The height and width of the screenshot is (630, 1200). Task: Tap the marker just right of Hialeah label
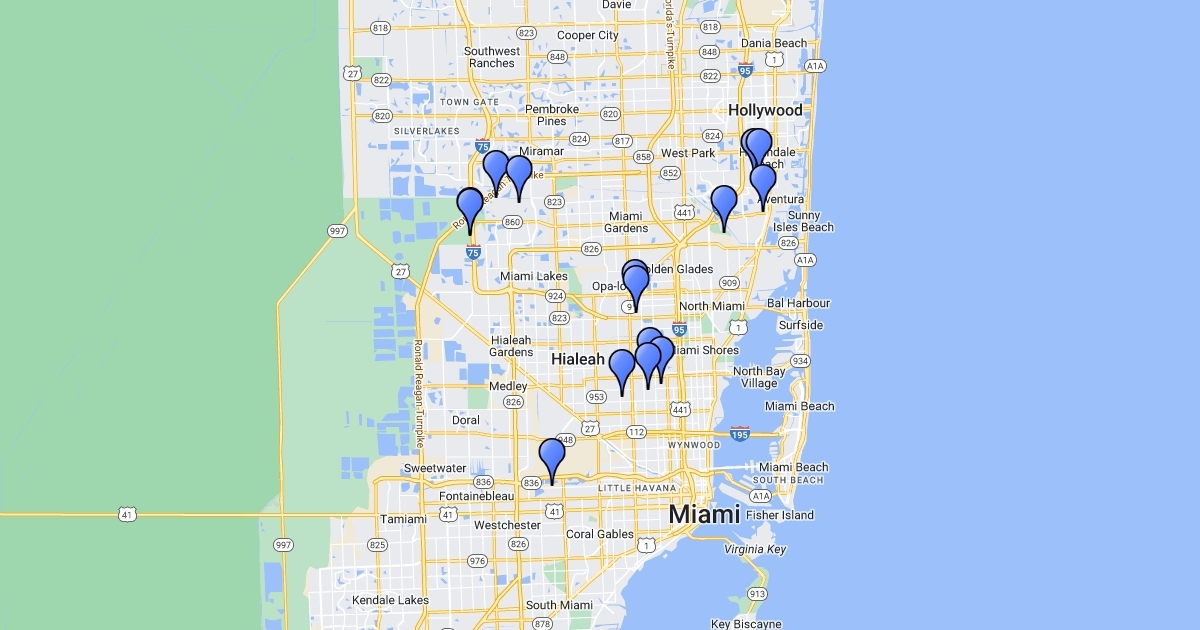[622, 368]
